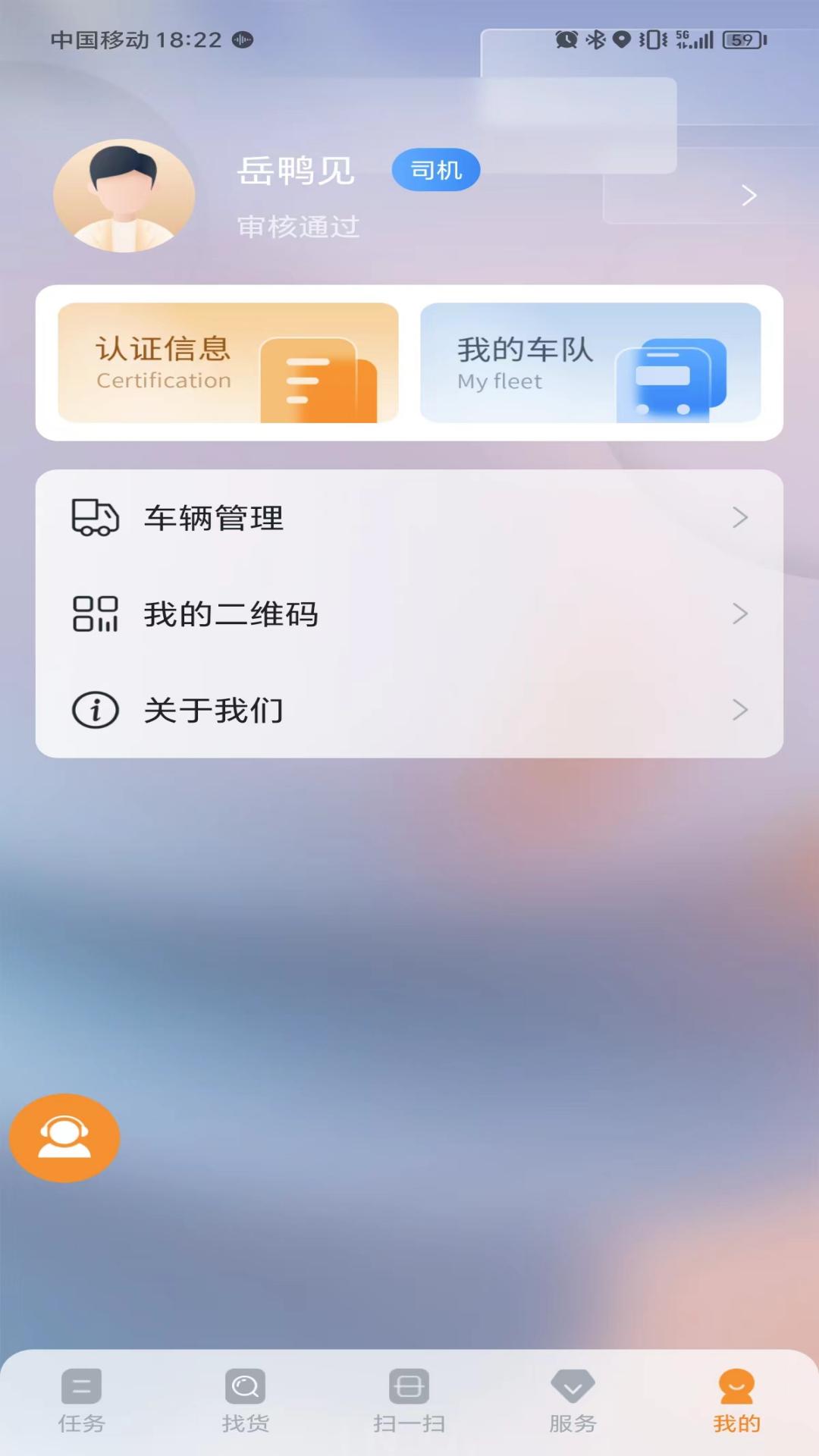The width and height of the screenshot is (819, 1456).
Task: Open the 我的车队 My fleet card
Action: click(590, 362)
